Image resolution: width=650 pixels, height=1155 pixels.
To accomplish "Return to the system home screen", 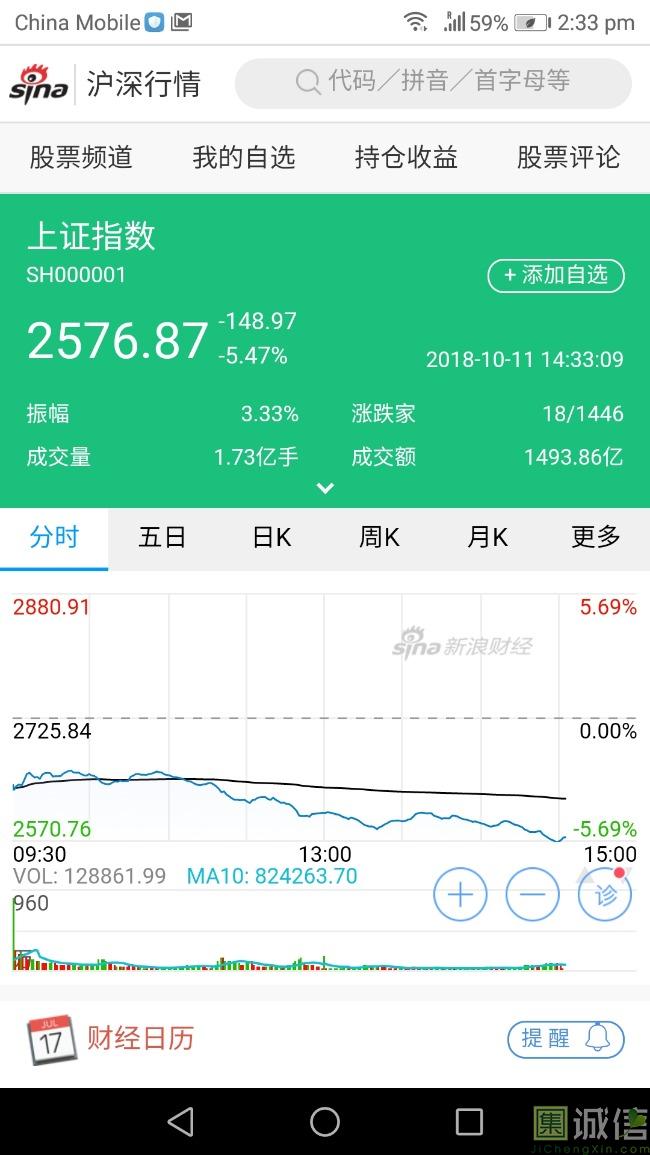I will click(x=325, y=1122).
